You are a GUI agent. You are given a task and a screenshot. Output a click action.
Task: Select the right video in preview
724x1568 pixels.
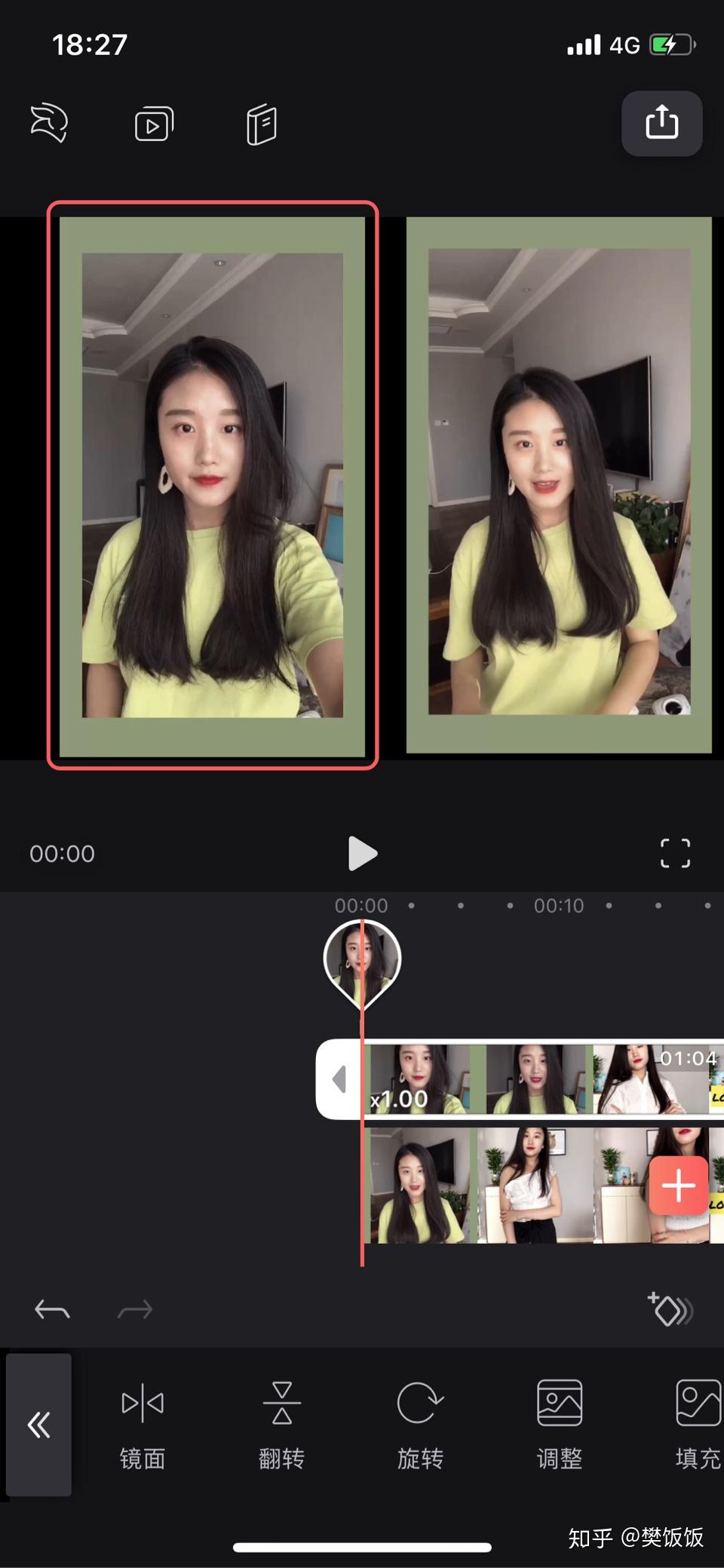[559, 485]
